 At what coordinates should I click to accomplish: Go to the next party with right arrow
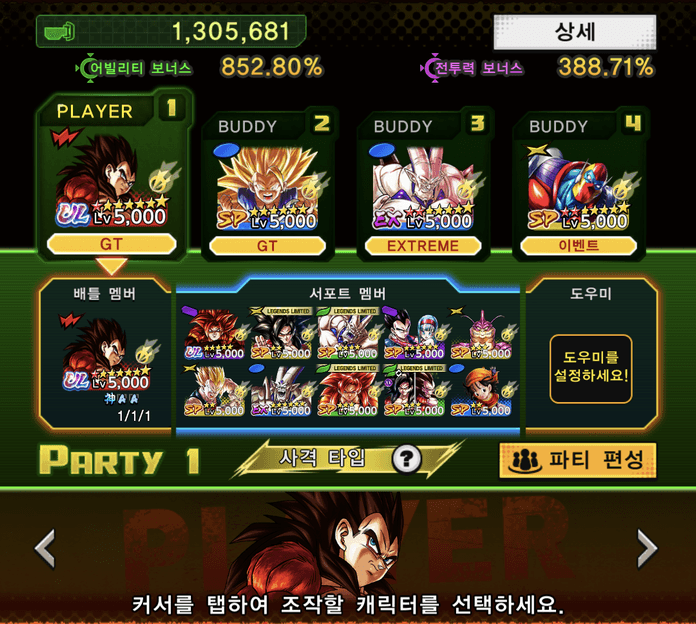click(647, 548)
